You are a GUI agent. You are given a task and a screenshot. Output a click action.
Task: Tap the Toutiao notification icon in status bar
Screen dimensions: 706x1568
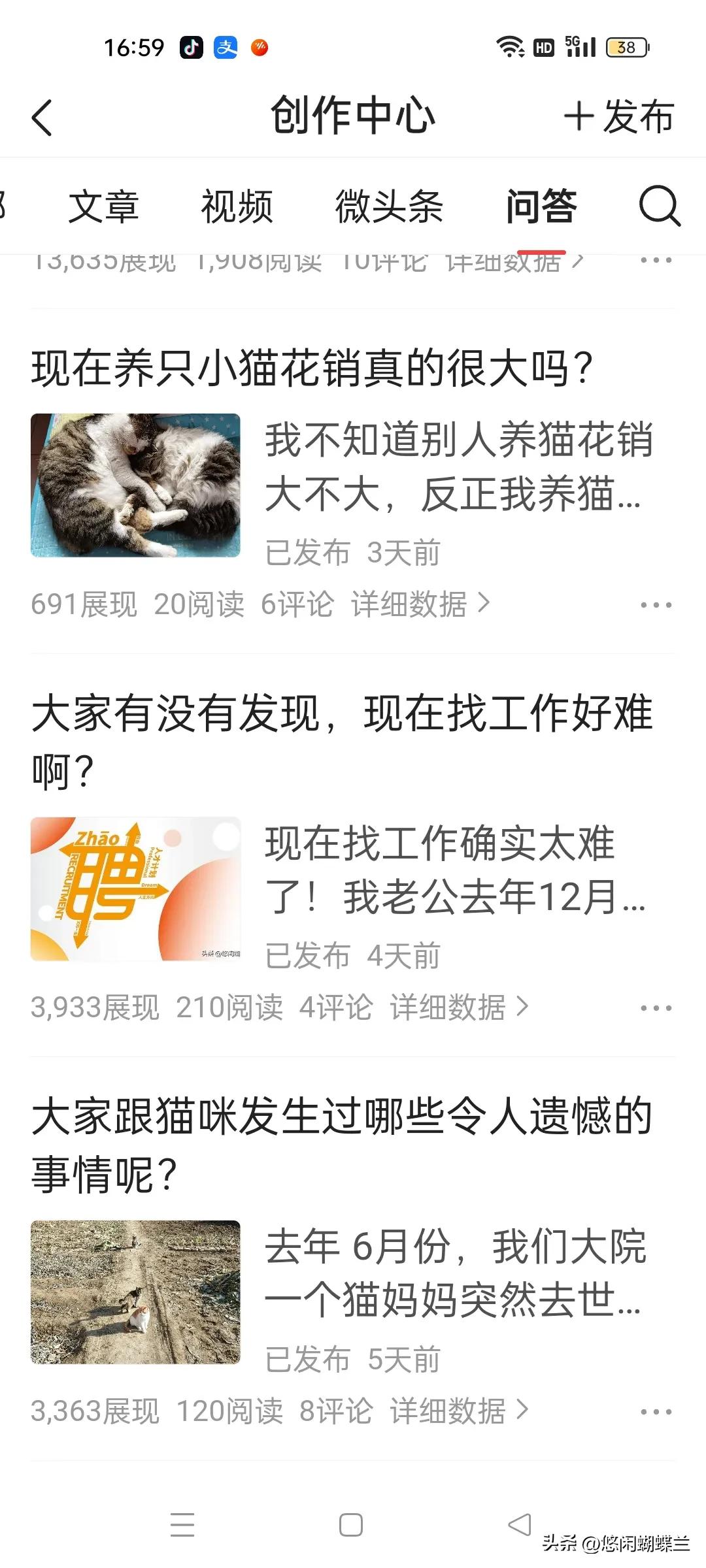coord(260,46)
